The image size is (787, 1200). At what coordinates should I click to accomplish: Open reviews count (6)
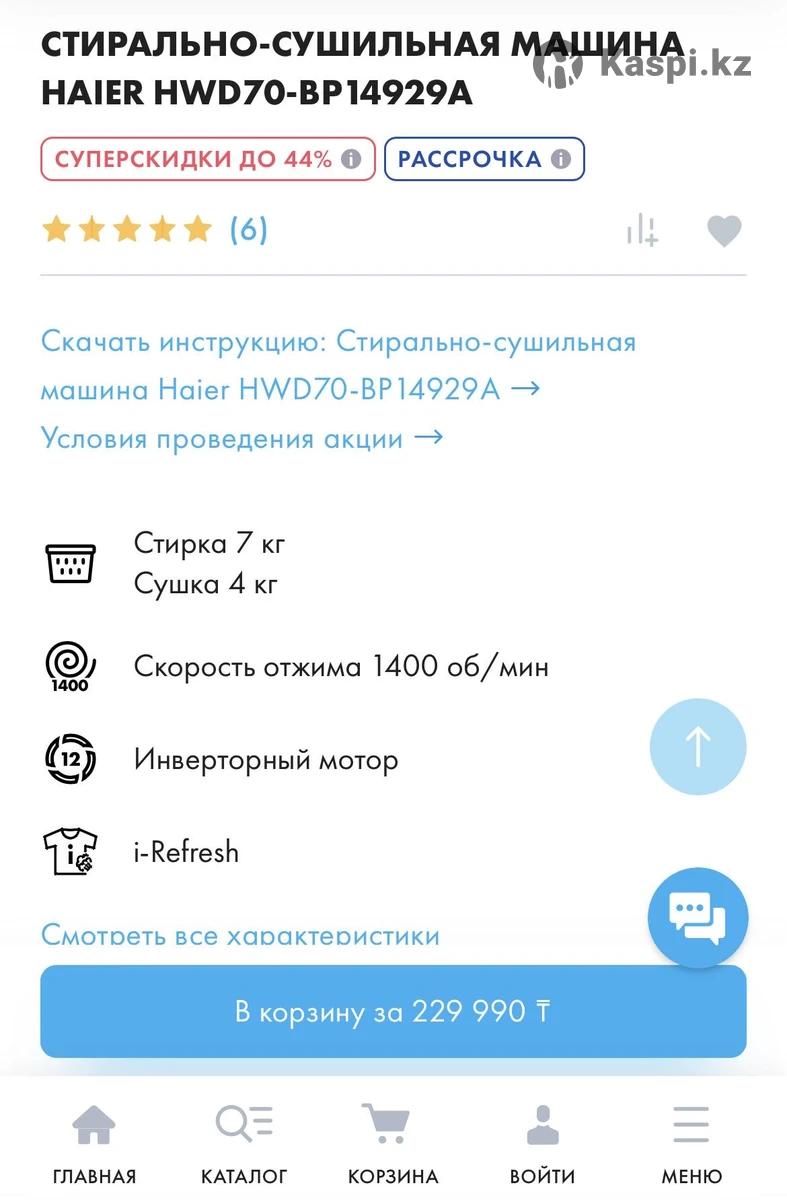(x=248, y=230)
